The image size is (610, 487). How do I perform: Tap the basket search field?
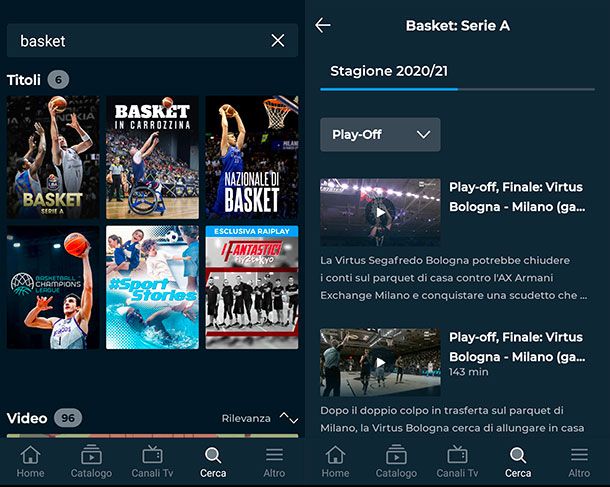(x=140, y=41)
